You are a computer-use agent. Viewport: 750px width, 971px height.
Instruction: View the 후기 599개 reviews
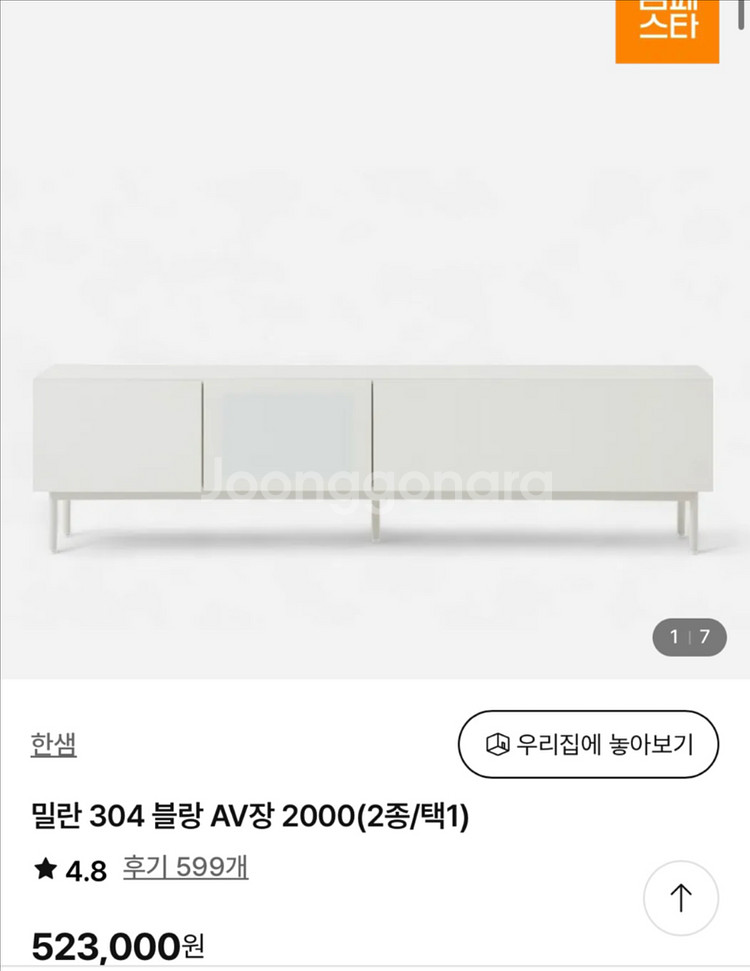point(185,867)
